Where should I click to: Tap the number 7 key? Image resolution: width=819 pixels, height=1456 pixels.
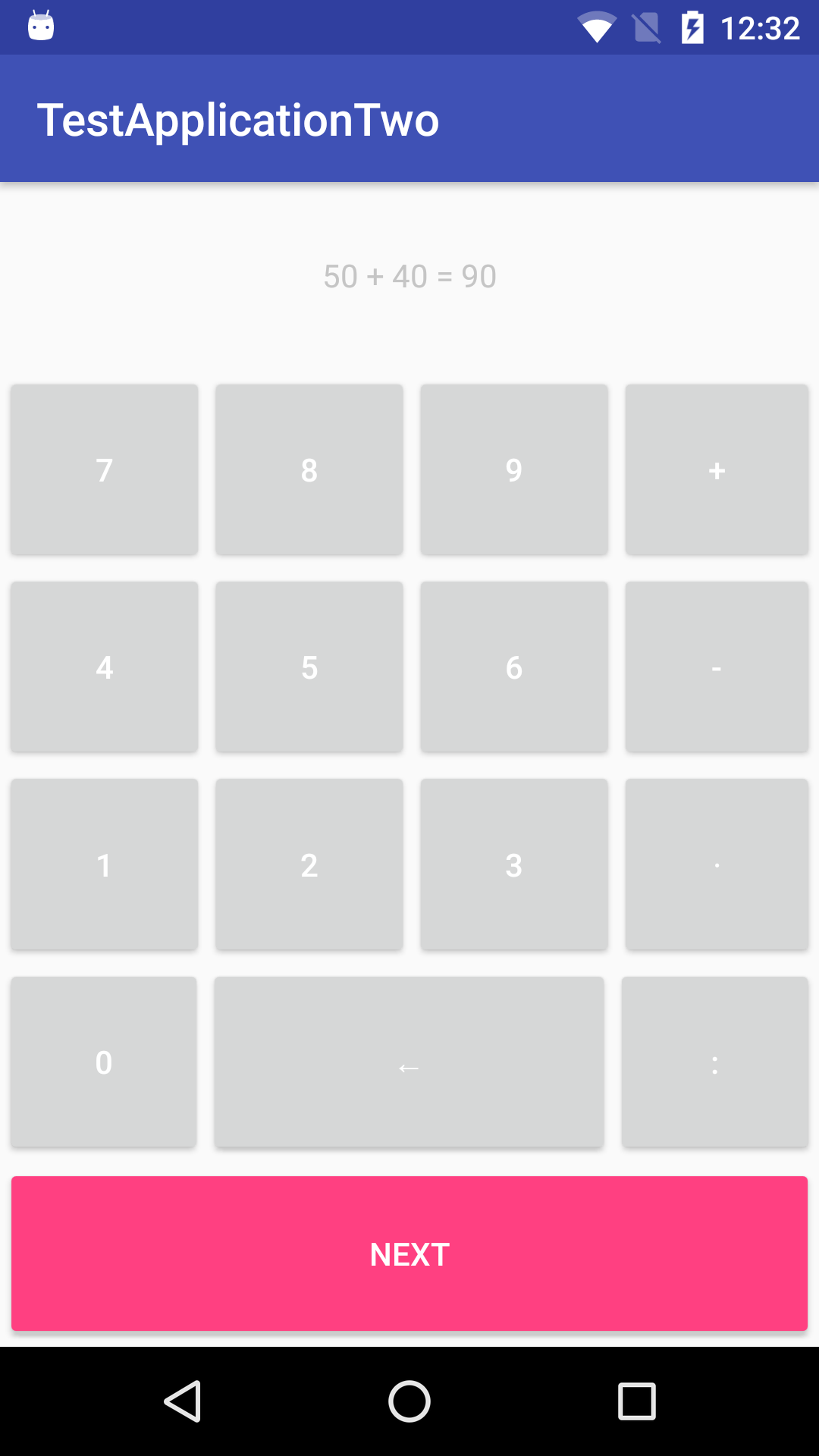click(105, 469)
